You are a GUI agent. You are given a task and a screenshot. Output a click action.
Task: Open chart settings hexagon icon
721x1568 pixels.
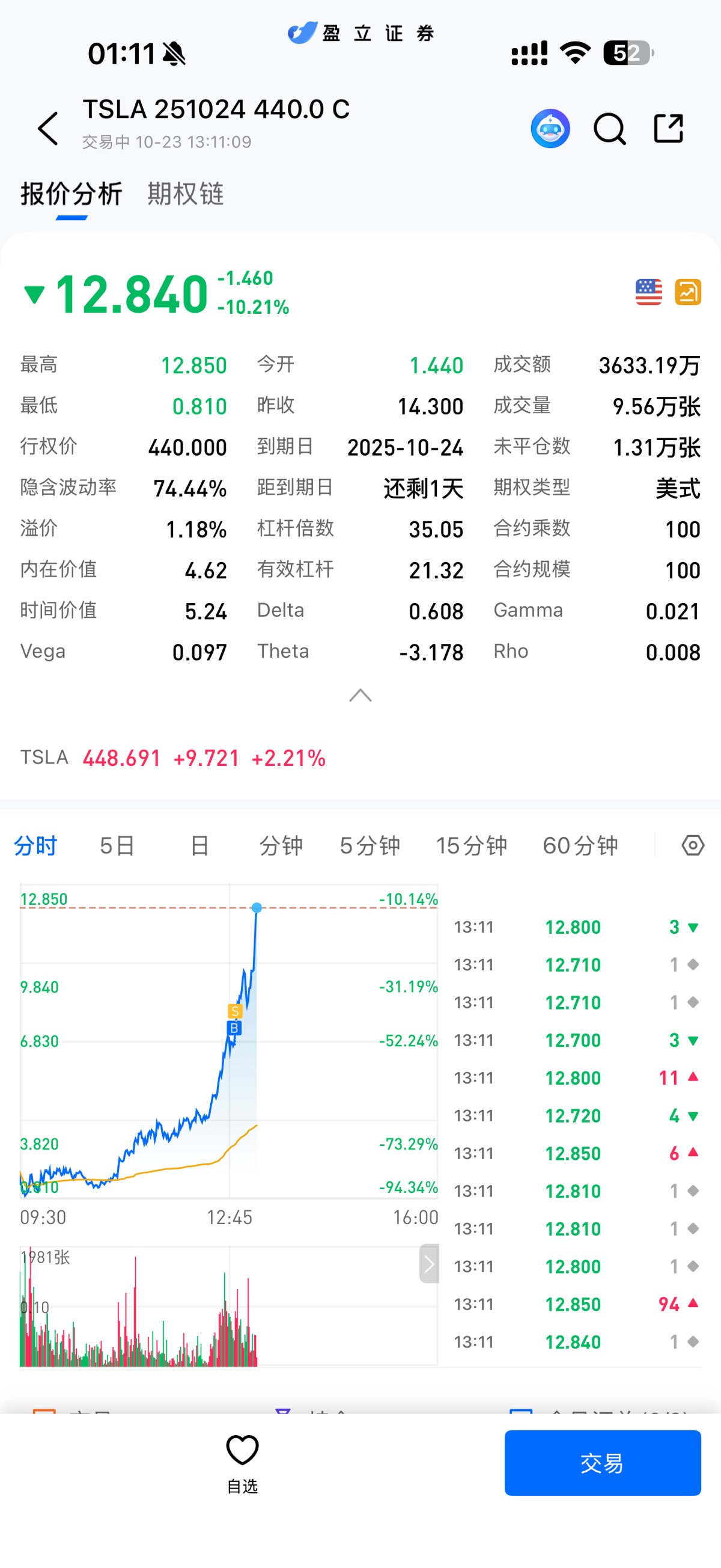coord(692,845)
